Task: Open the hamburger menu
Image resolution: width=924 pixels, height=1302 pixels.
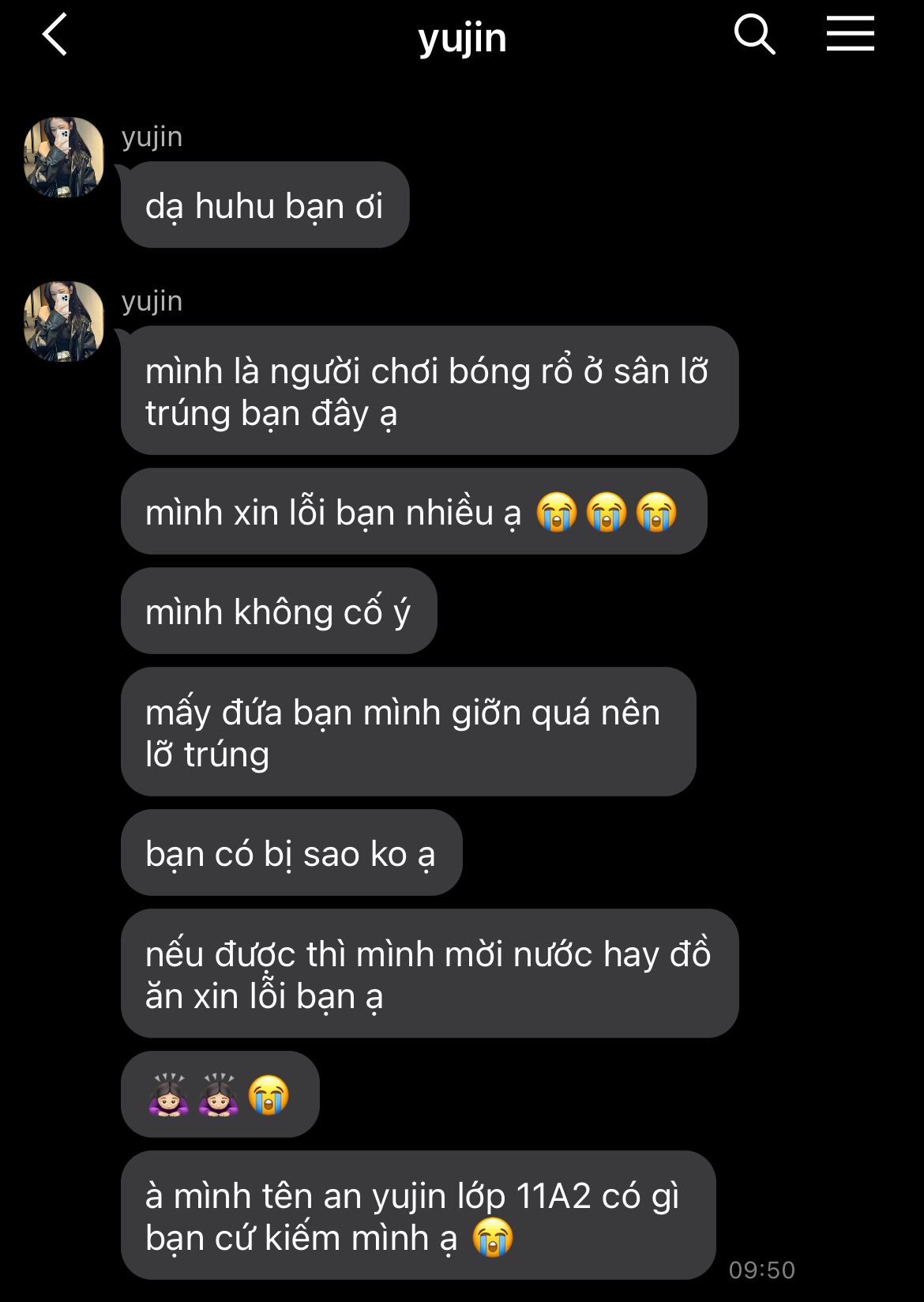Action: coord(850,34)
